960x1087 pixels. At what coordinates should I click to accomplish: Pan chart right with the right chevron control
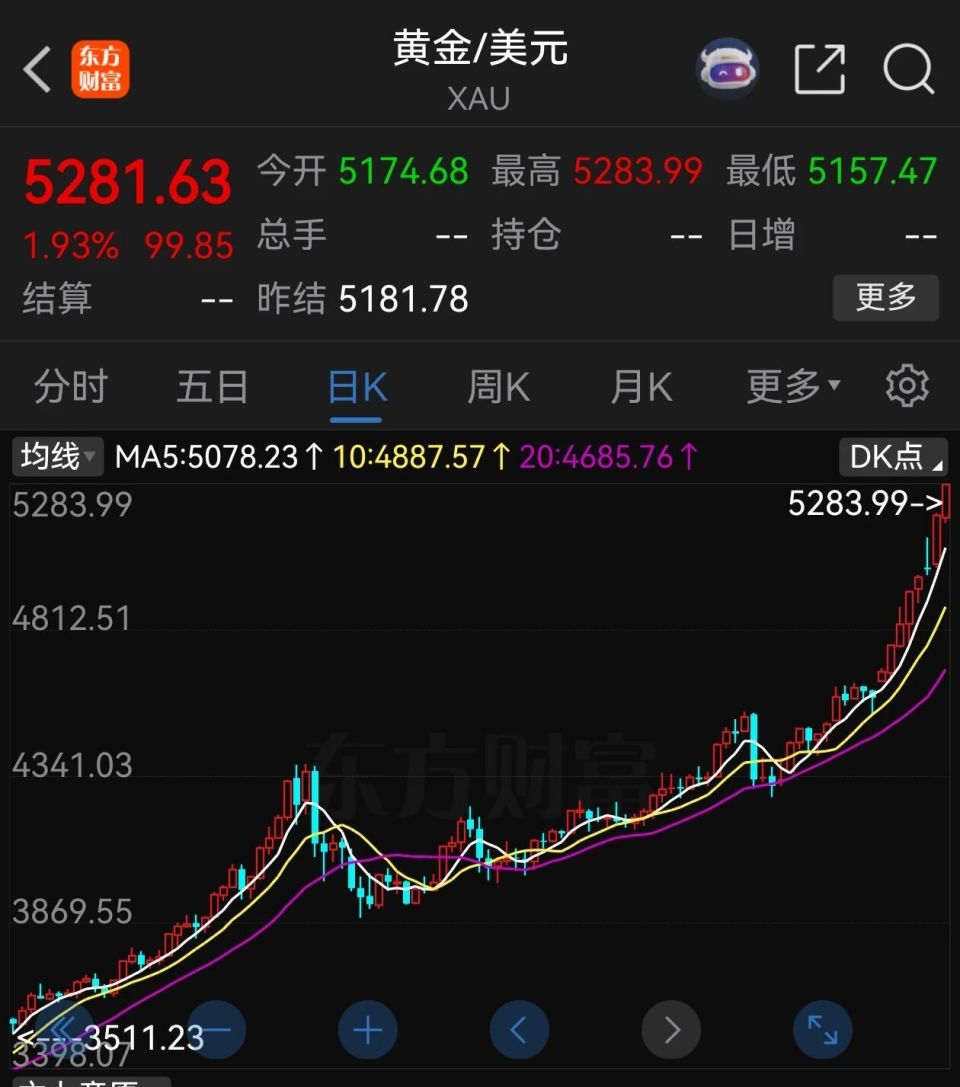[670, 1029]
